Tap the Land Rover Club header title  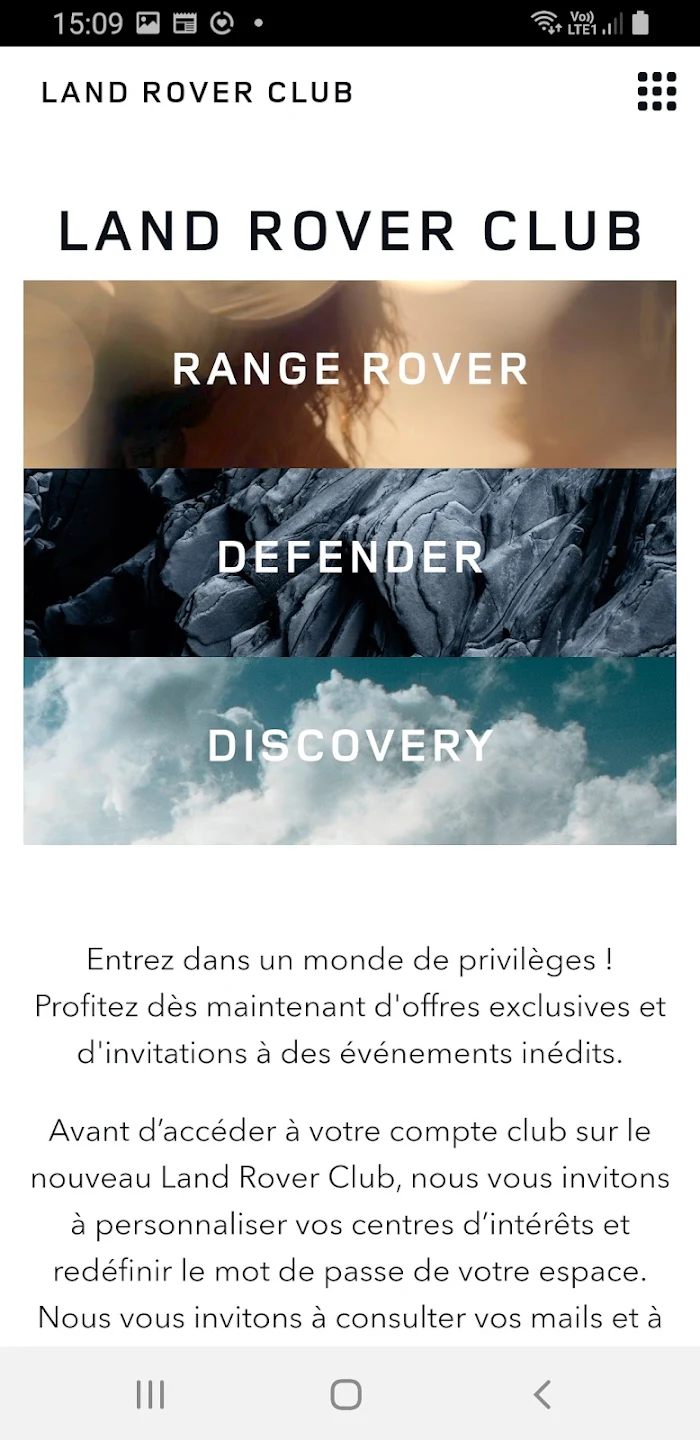click(197, 93)
